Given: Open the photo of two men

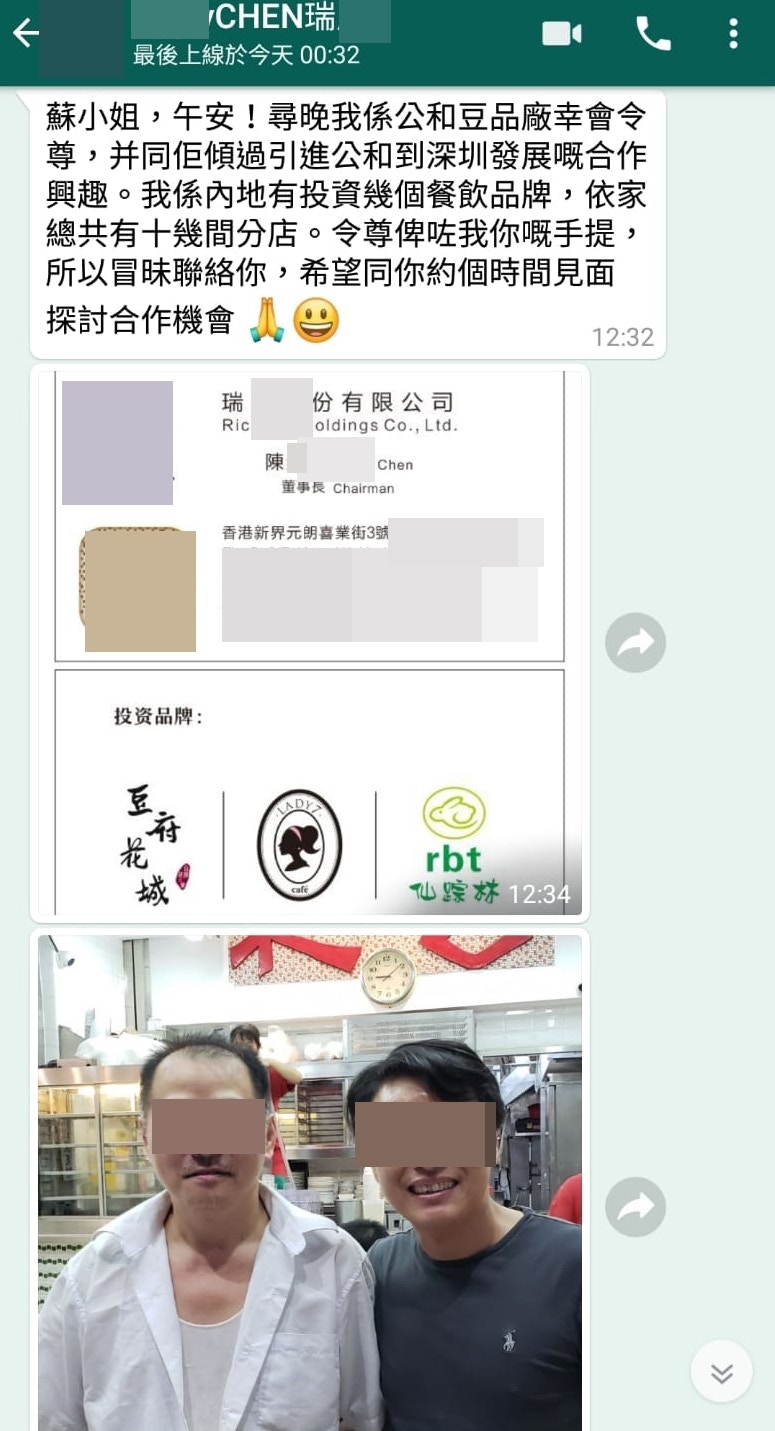Looking at the screenshot, I should tap(309, 1180).
